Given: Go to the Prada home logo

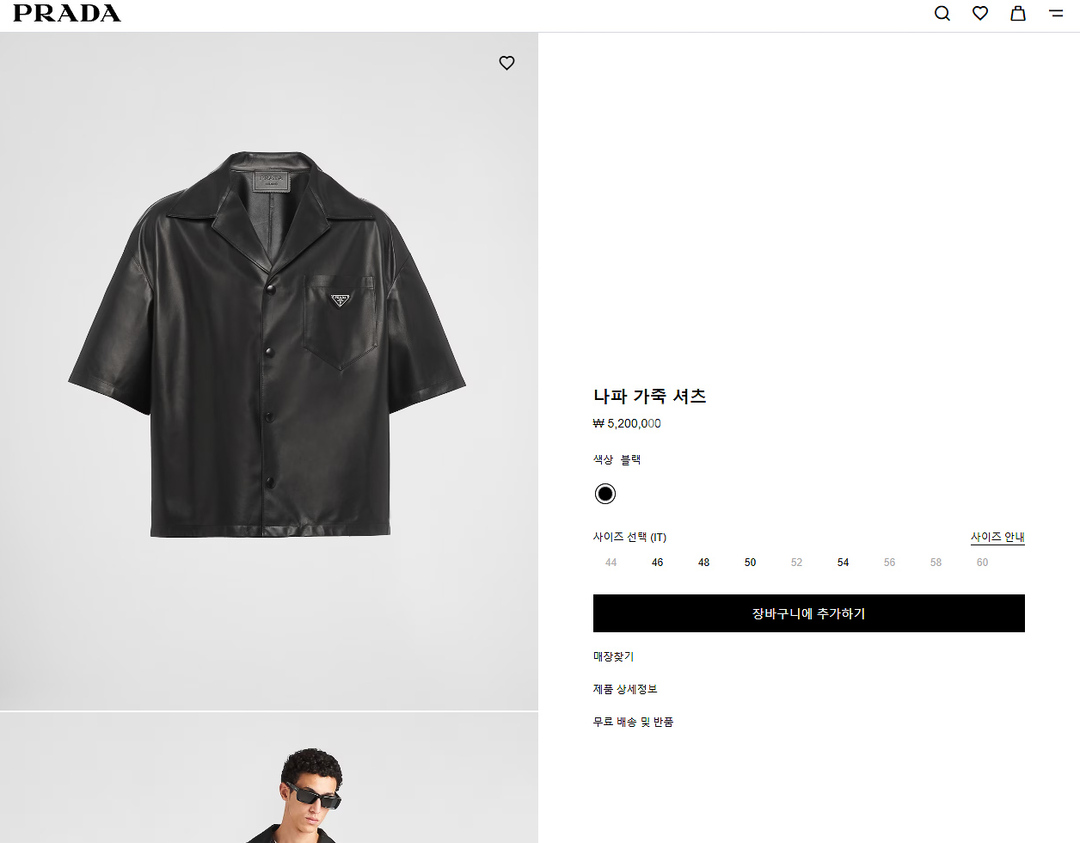Looking at the screenshot, I should [67, 13].
